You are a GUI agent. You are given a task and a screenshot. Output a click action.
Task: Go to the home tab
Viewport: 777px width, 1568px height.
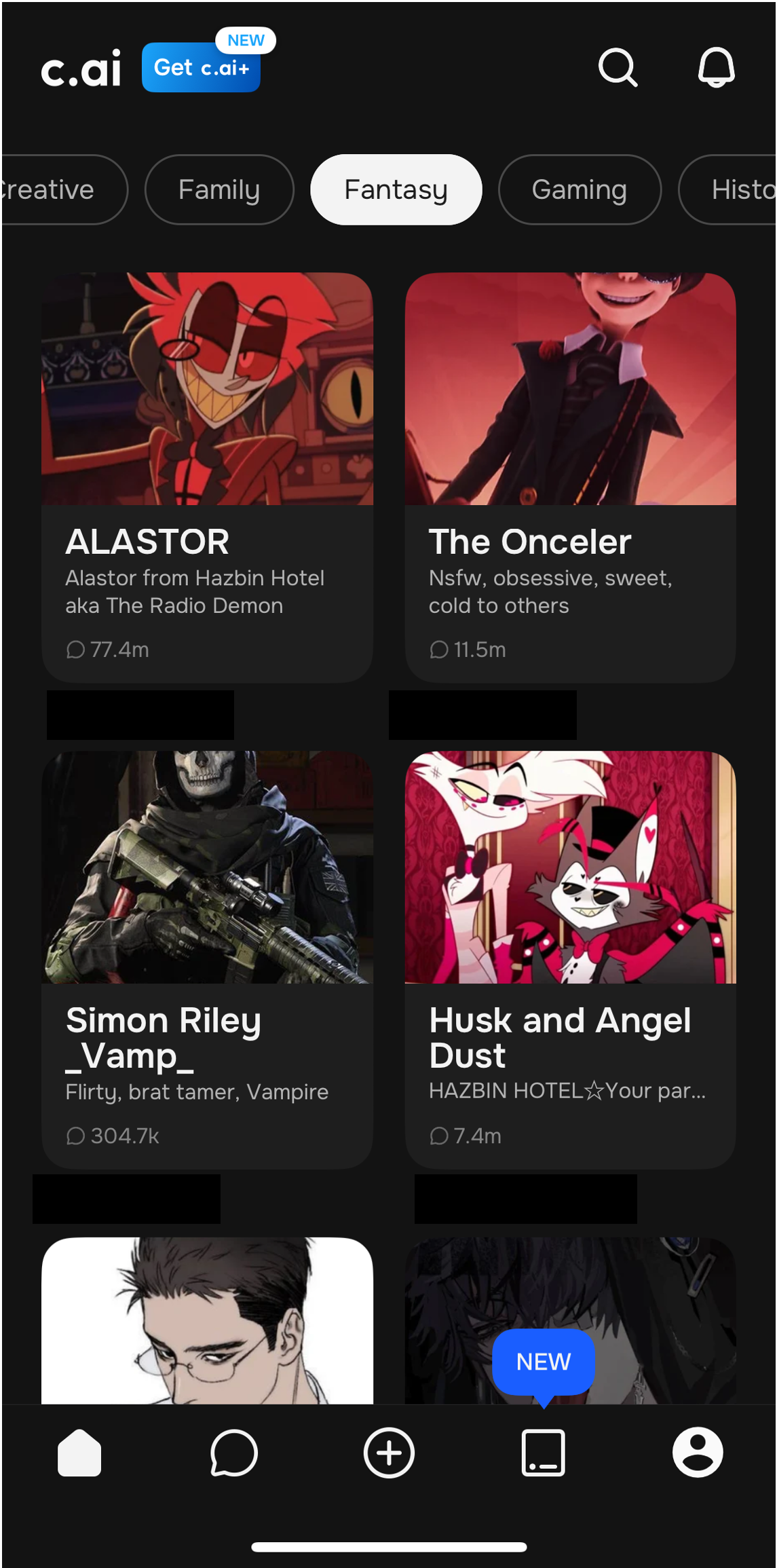79,1453
